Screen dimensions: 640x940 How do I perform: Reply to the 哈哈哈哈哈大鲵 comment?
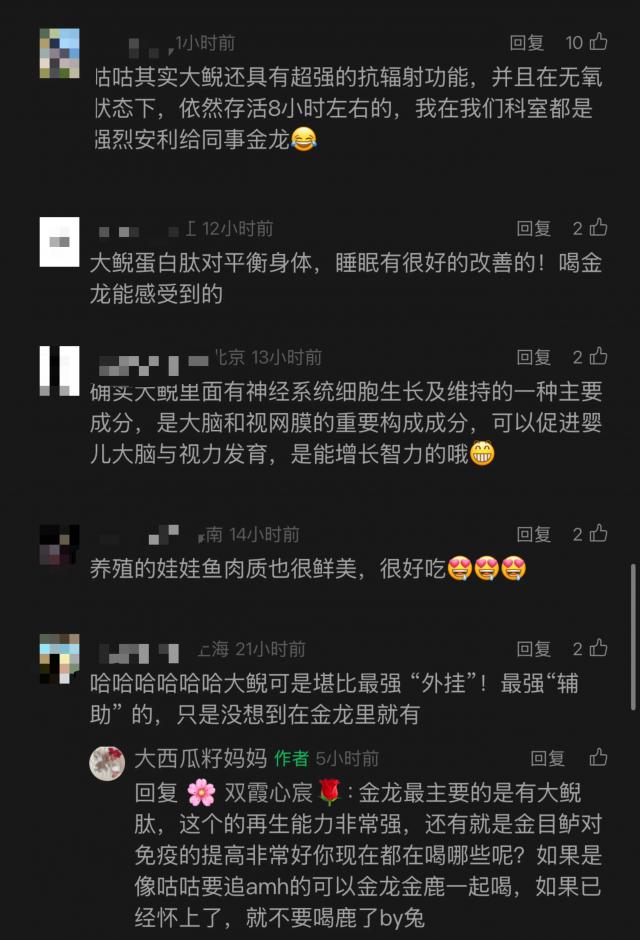(x=533, y=649)
